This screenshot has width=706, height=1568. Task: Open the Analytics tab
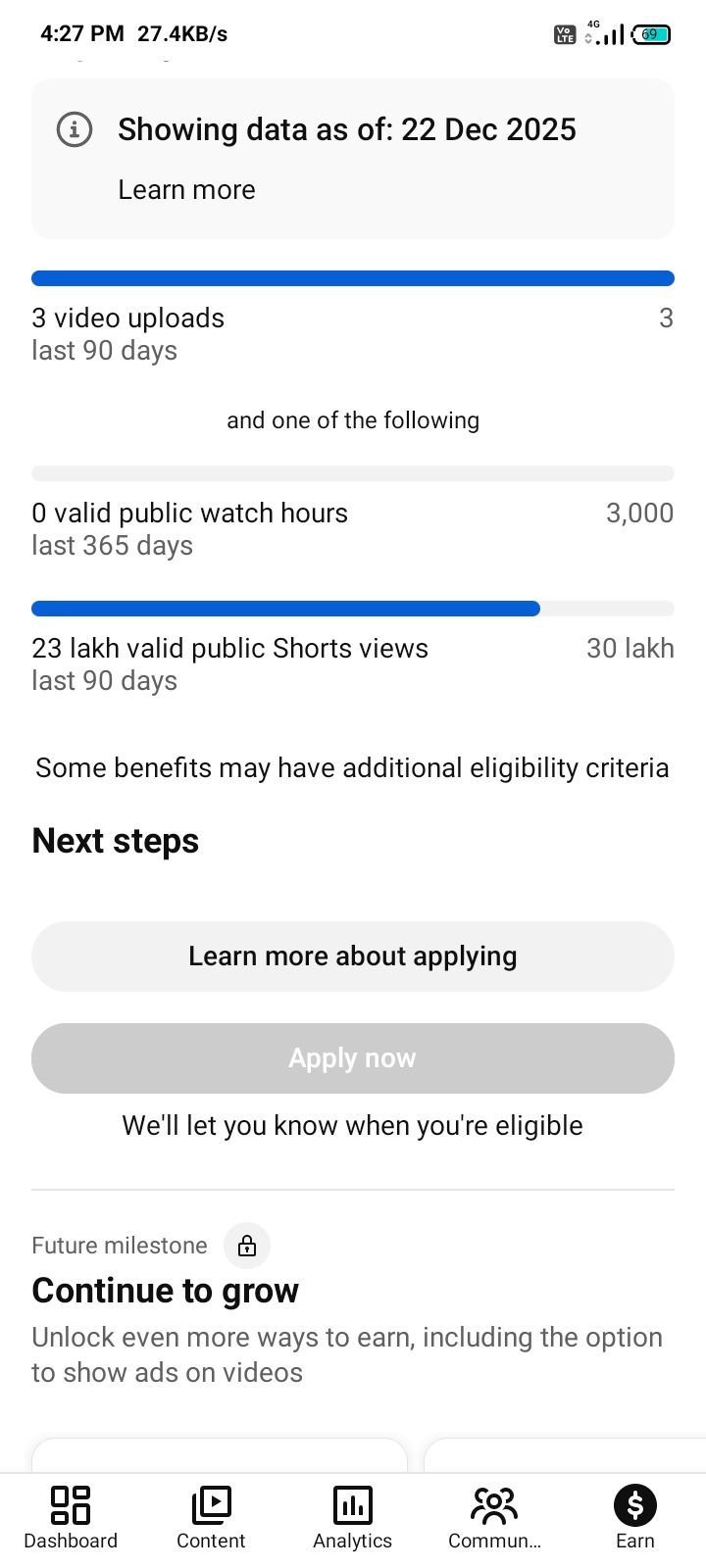353,1517
